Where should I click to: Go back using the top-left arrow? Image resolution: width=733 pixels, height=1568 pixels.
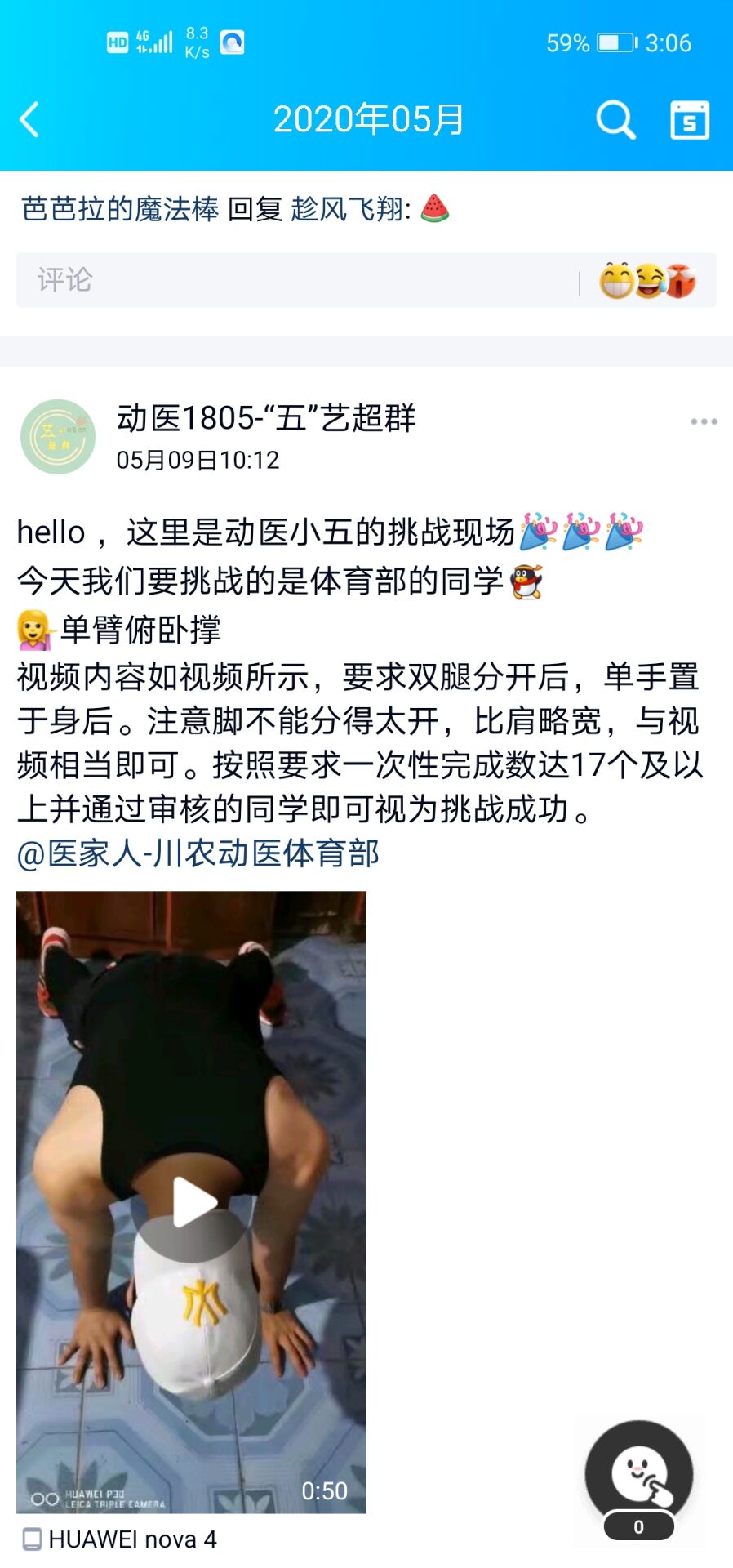(30, 120)
